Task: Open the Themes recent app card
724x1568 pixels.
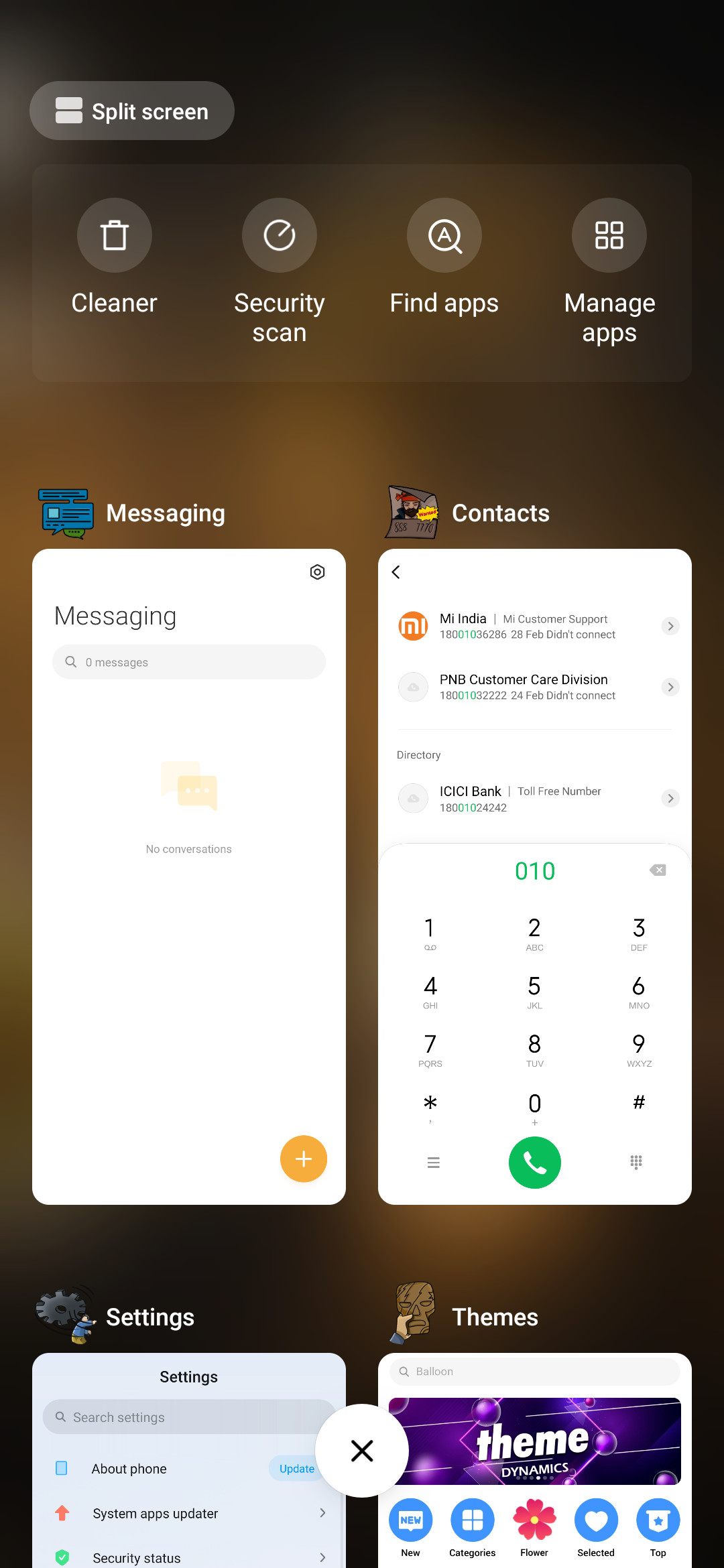Action: 535,1460
